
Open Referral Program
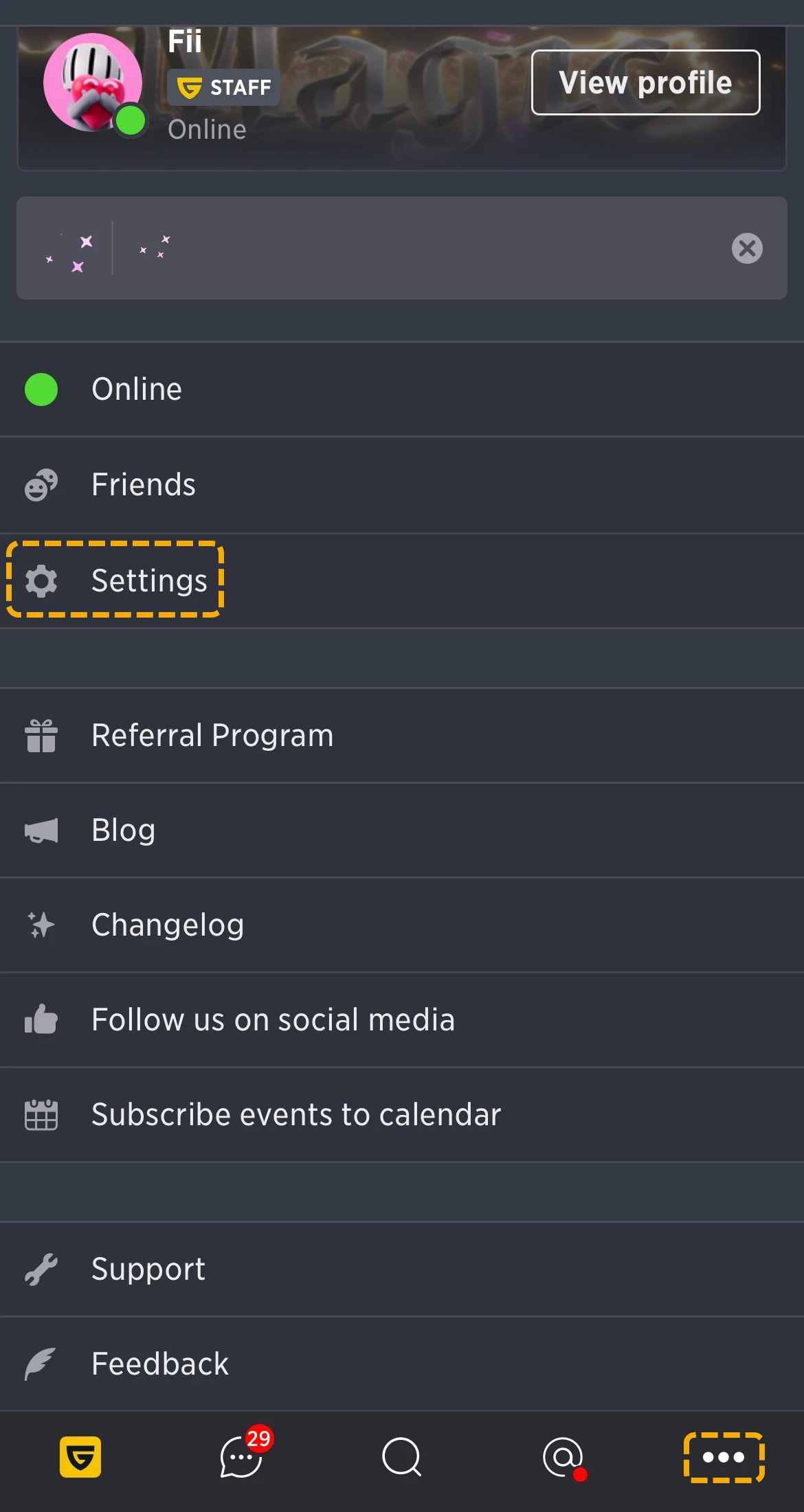402,736
